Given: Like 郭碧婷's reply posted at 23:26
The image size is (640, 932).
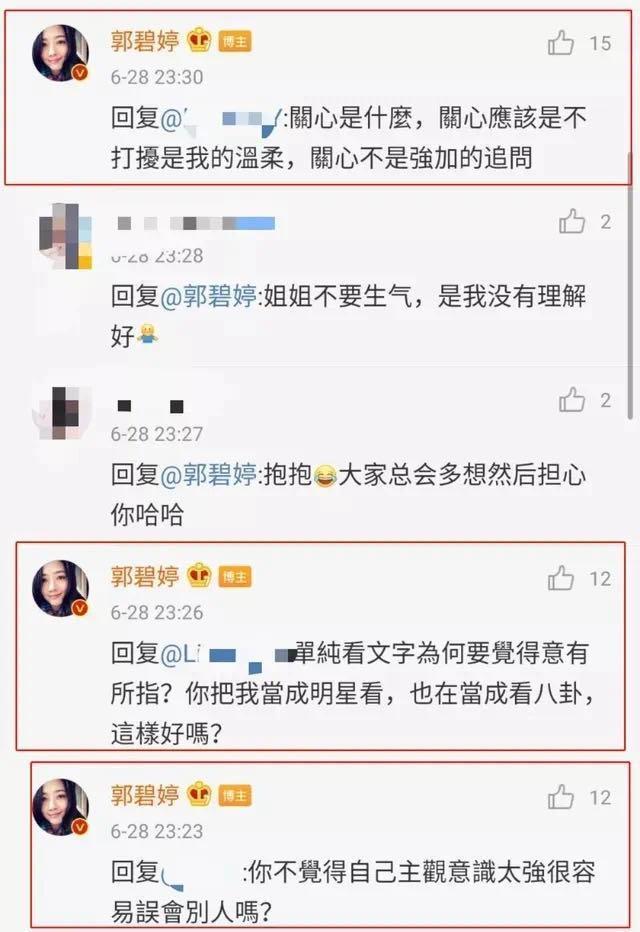Looking at the screenshot, I should [562, 578].
